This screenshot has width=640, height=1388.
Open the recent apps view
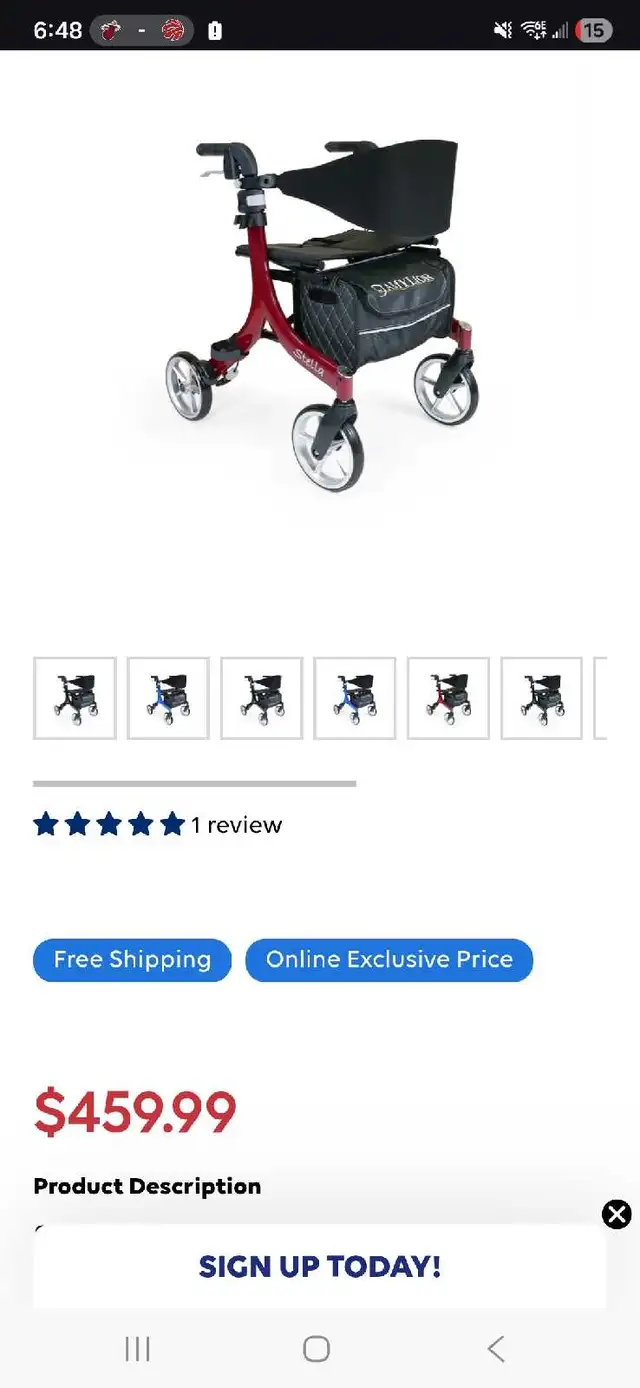pos(137,1349)
